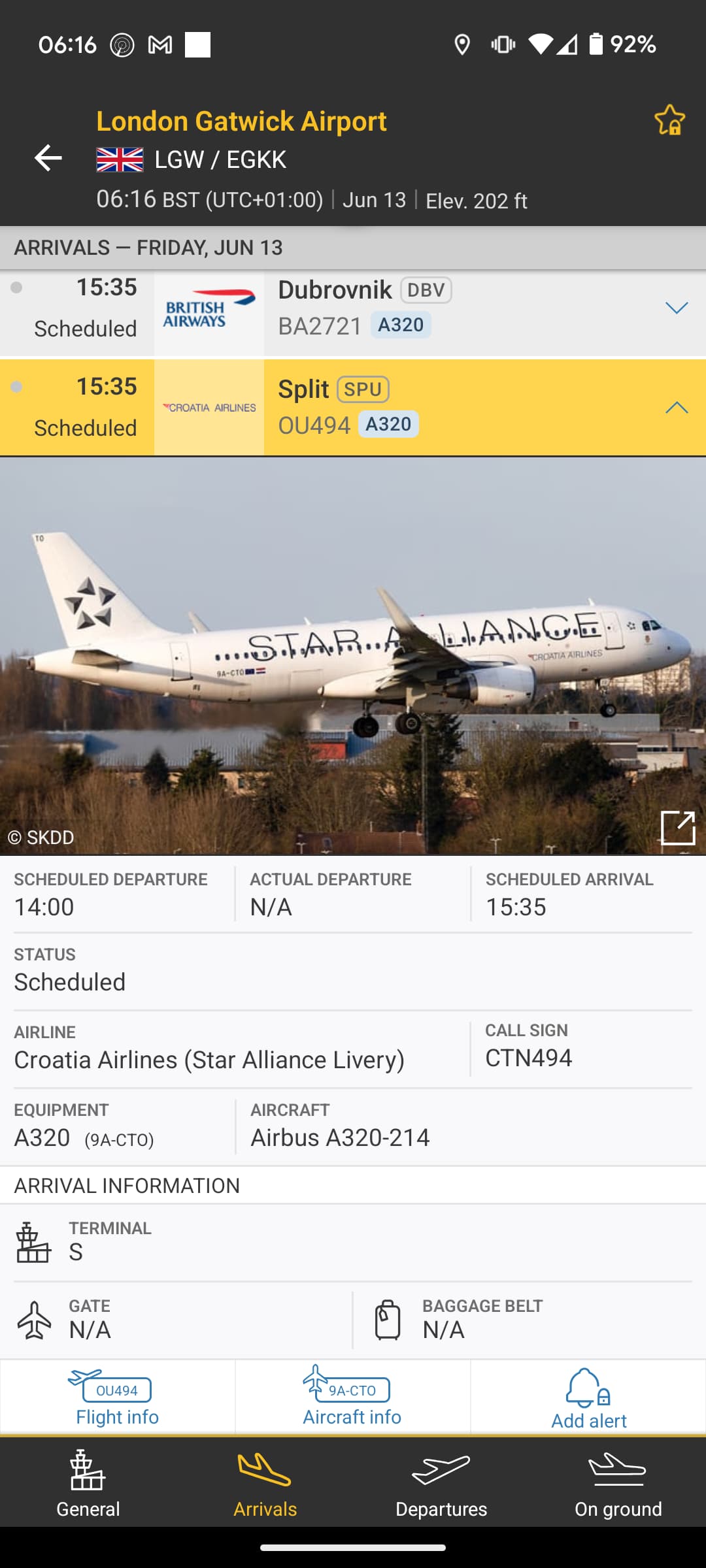Image resolution: width=706 pixels, height=1568 pixels.
Task: Open the aircraft photo in full view
Action: 678,828
